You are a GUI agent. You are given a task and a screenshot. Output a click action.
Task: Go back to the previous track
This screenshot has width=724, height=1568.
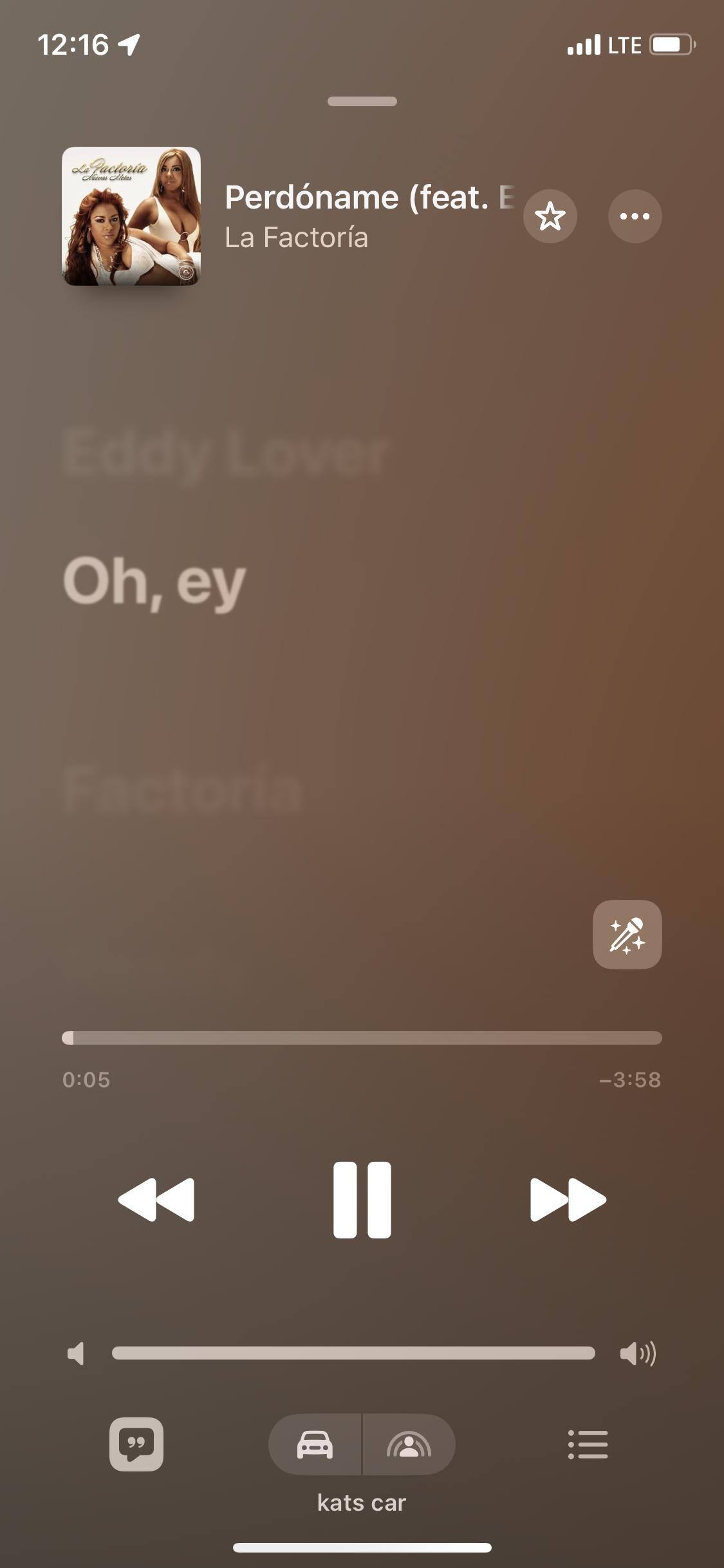(x=156, y=1200)
